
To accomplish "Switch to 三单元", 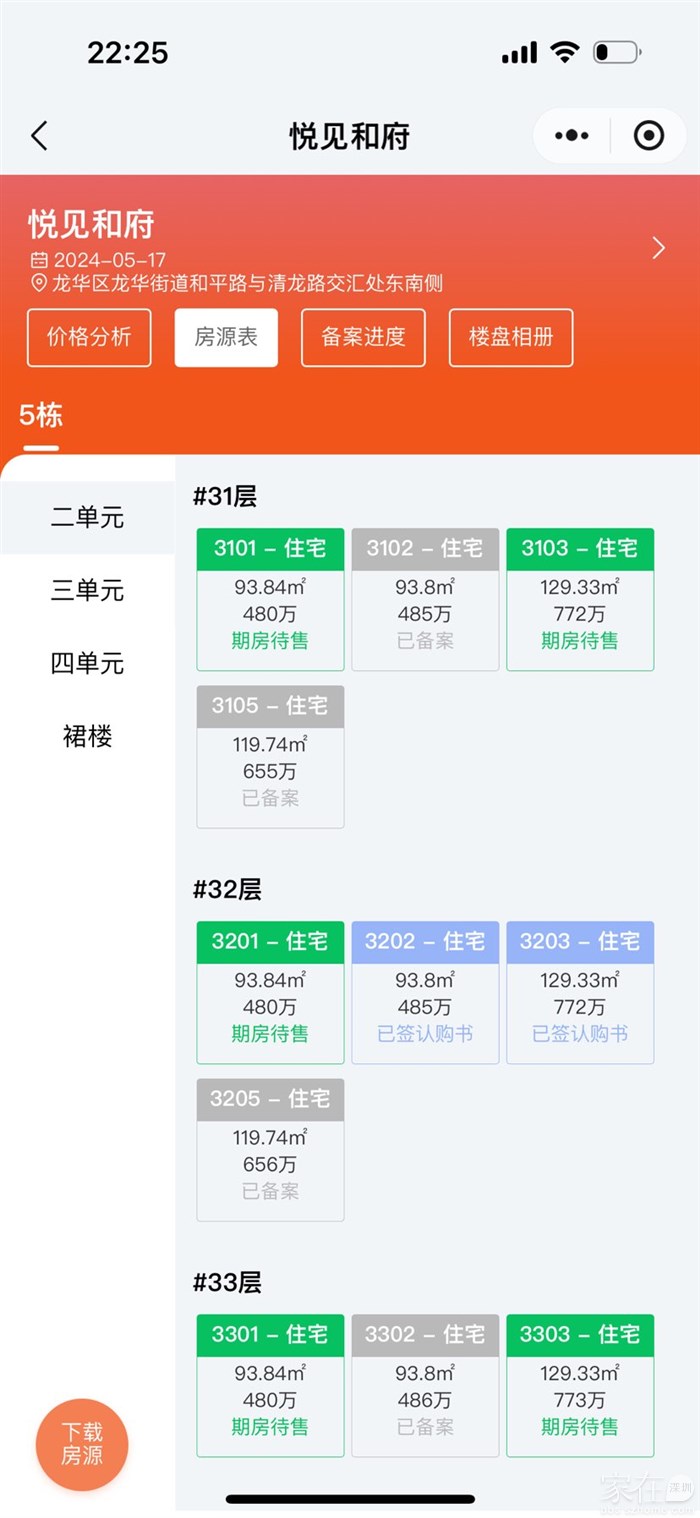I will [x=87, y=591].
